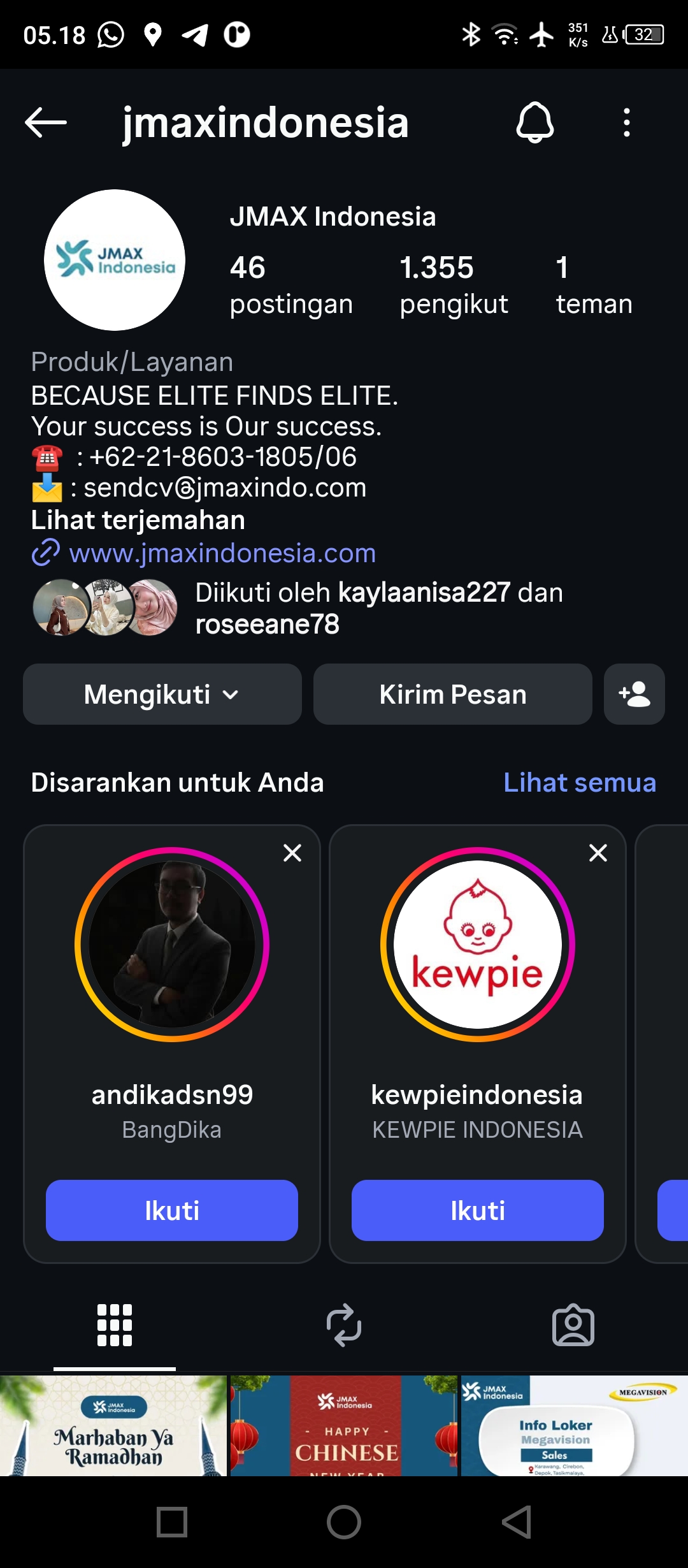Screen dimensions: 688x1568
Task: Tap Kirim Pesan to message
Action: point(452,694)
